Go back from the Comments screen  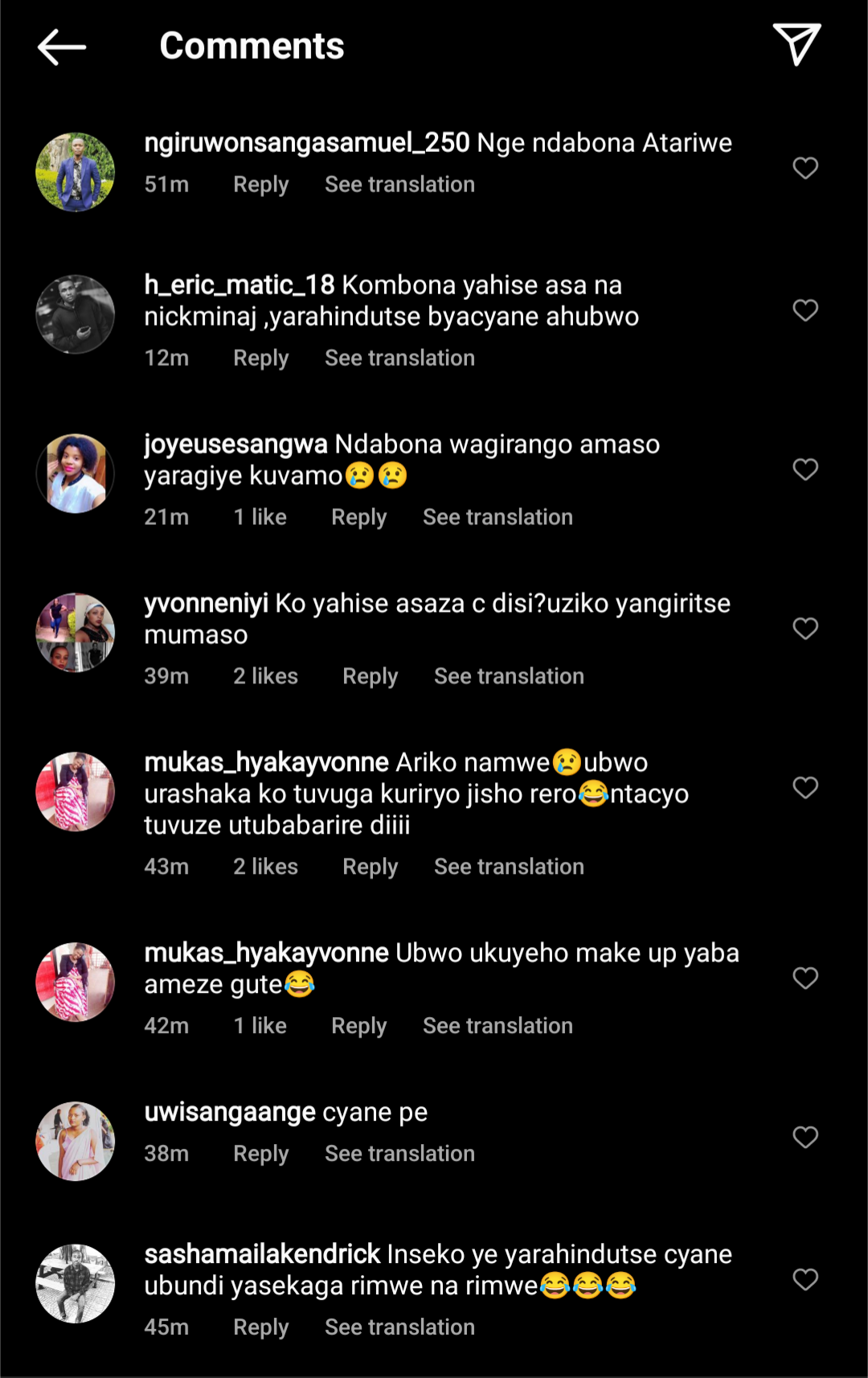coord(62,47)
